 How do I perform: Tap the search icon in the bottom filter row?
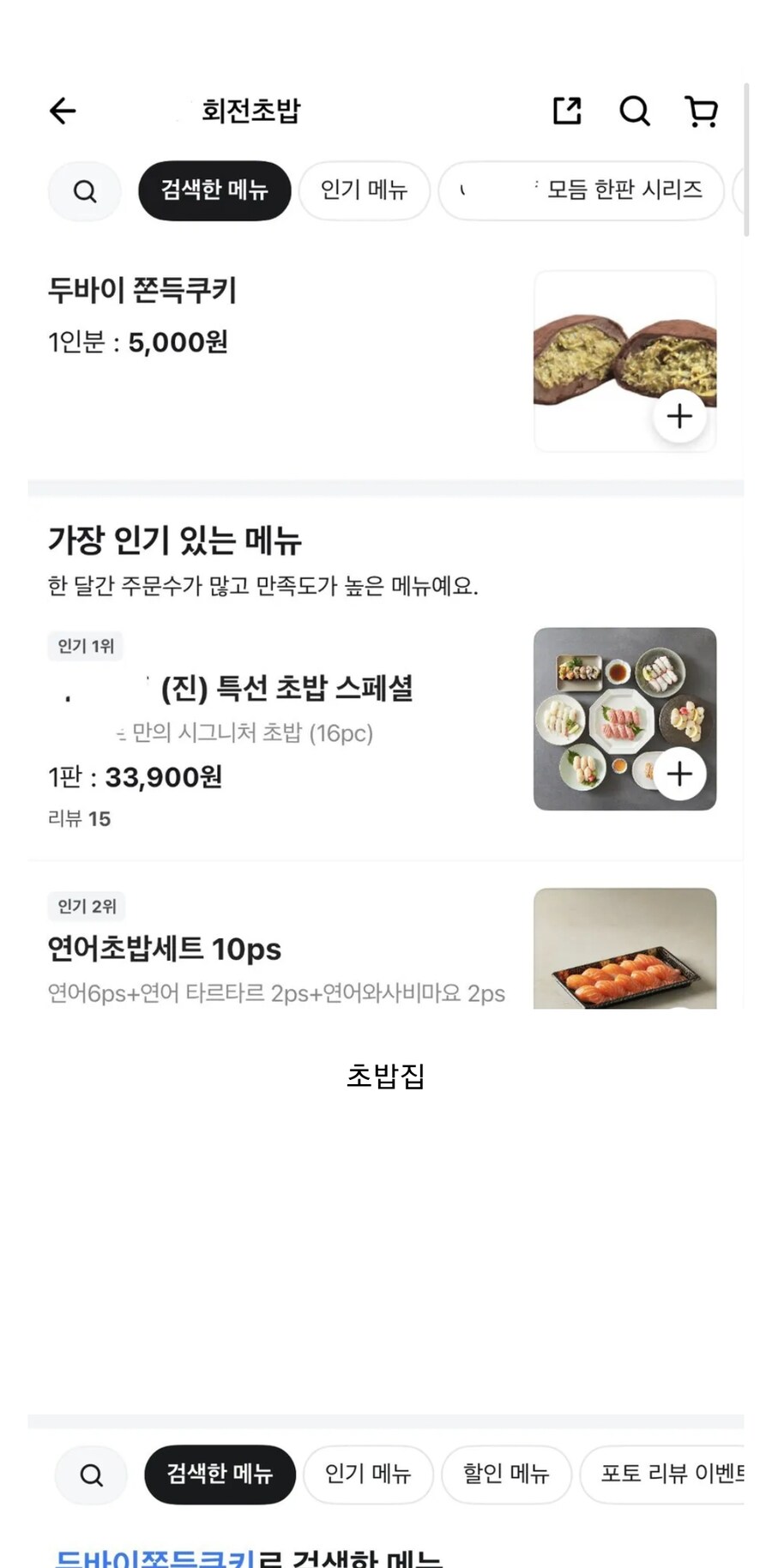point(91,1475)
